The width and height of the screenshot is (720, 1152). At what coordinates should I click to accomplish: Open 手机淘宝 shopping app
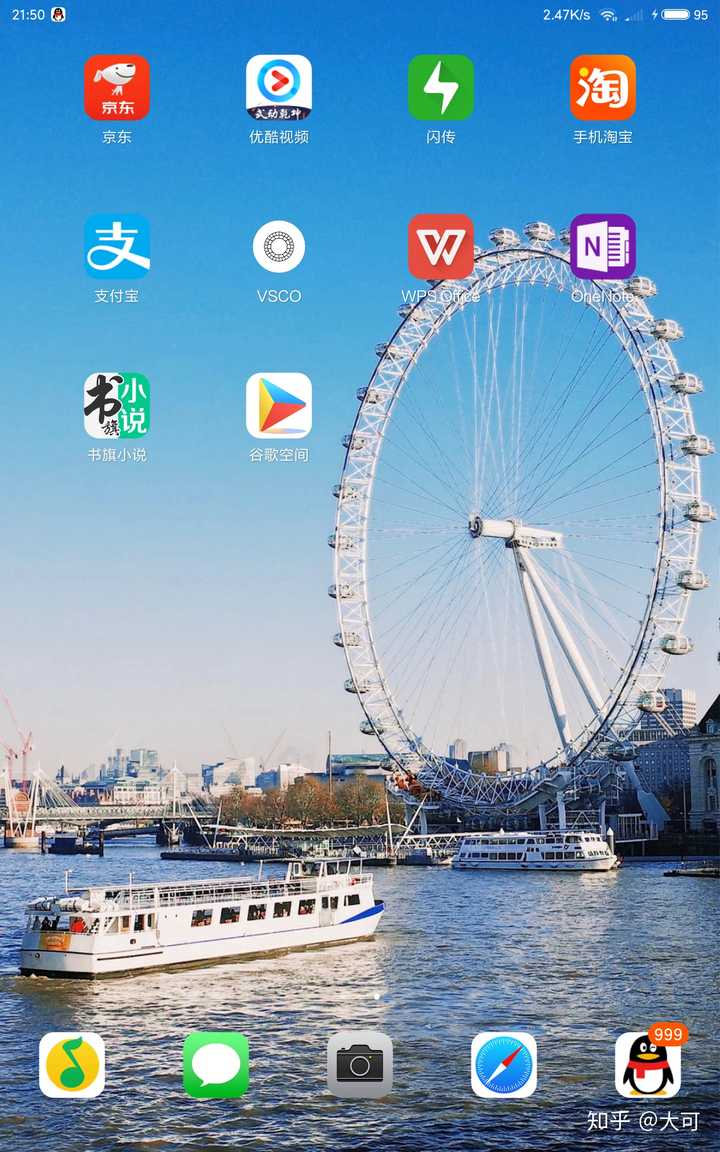click(603, 88)
